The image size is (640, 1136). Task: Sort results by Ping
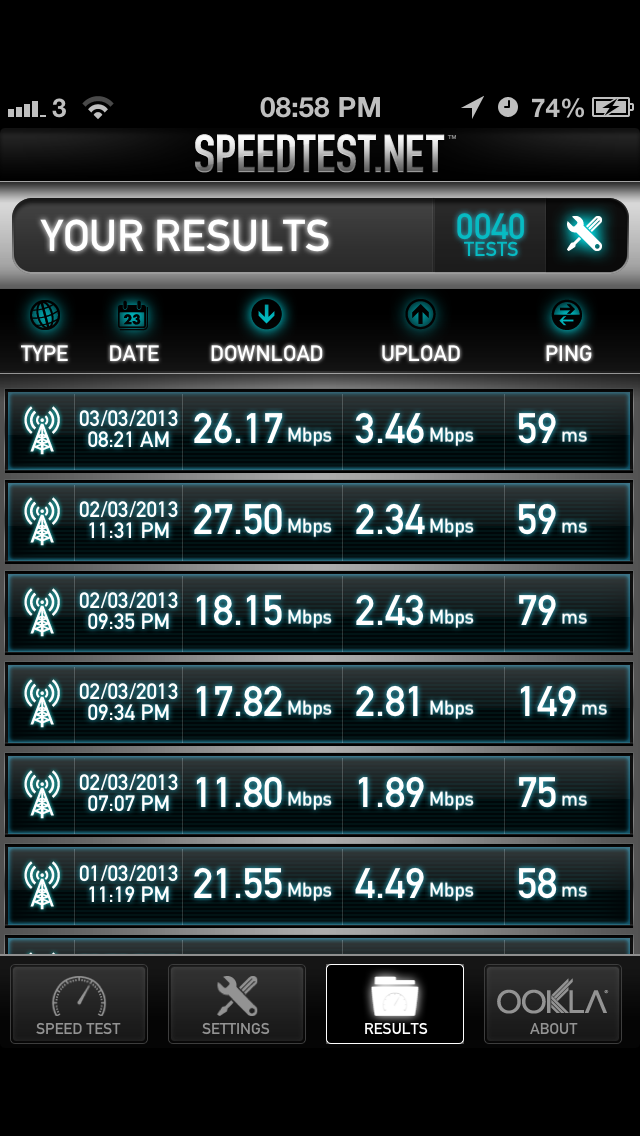[568, 333]
